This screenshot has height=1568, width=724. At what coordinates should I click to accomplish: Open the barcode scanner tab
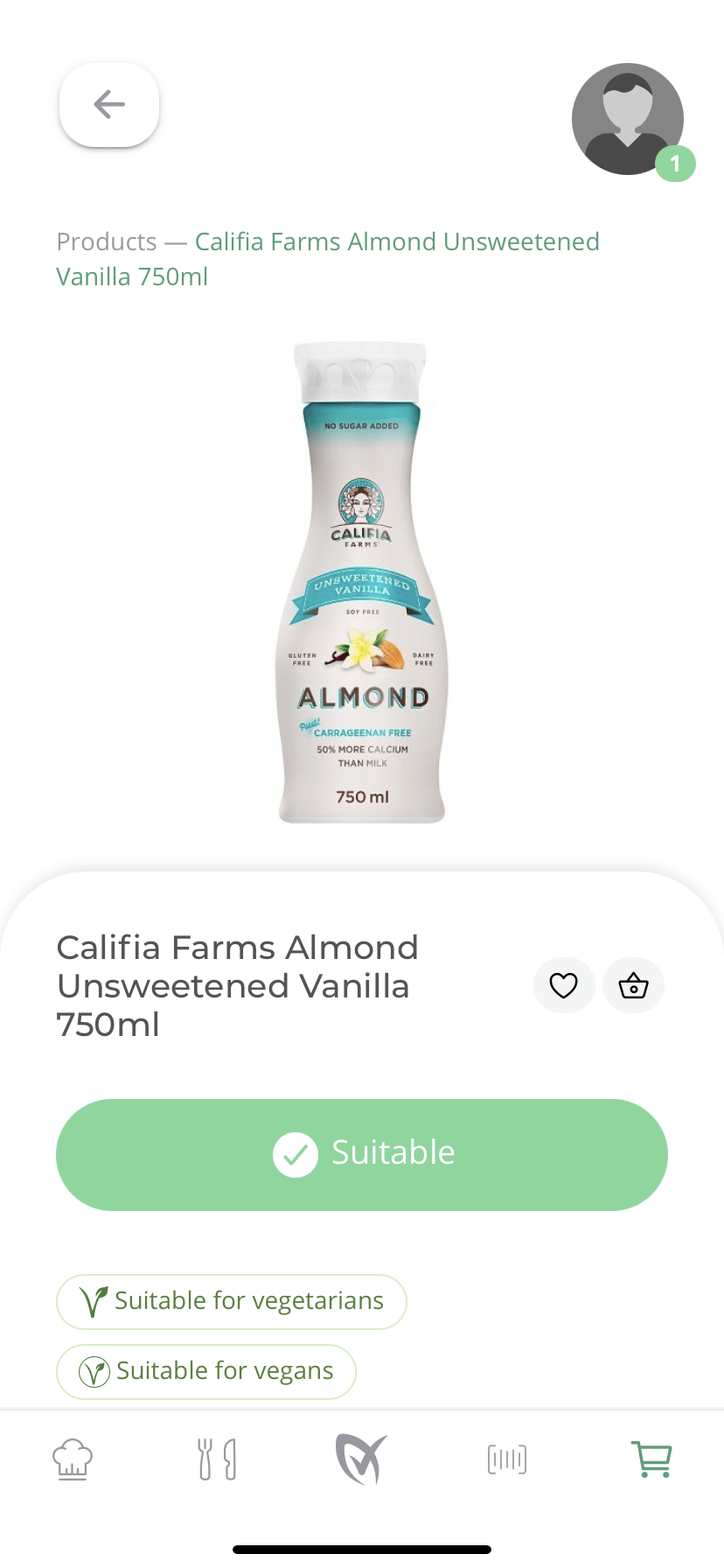(x=507, y=1459)
